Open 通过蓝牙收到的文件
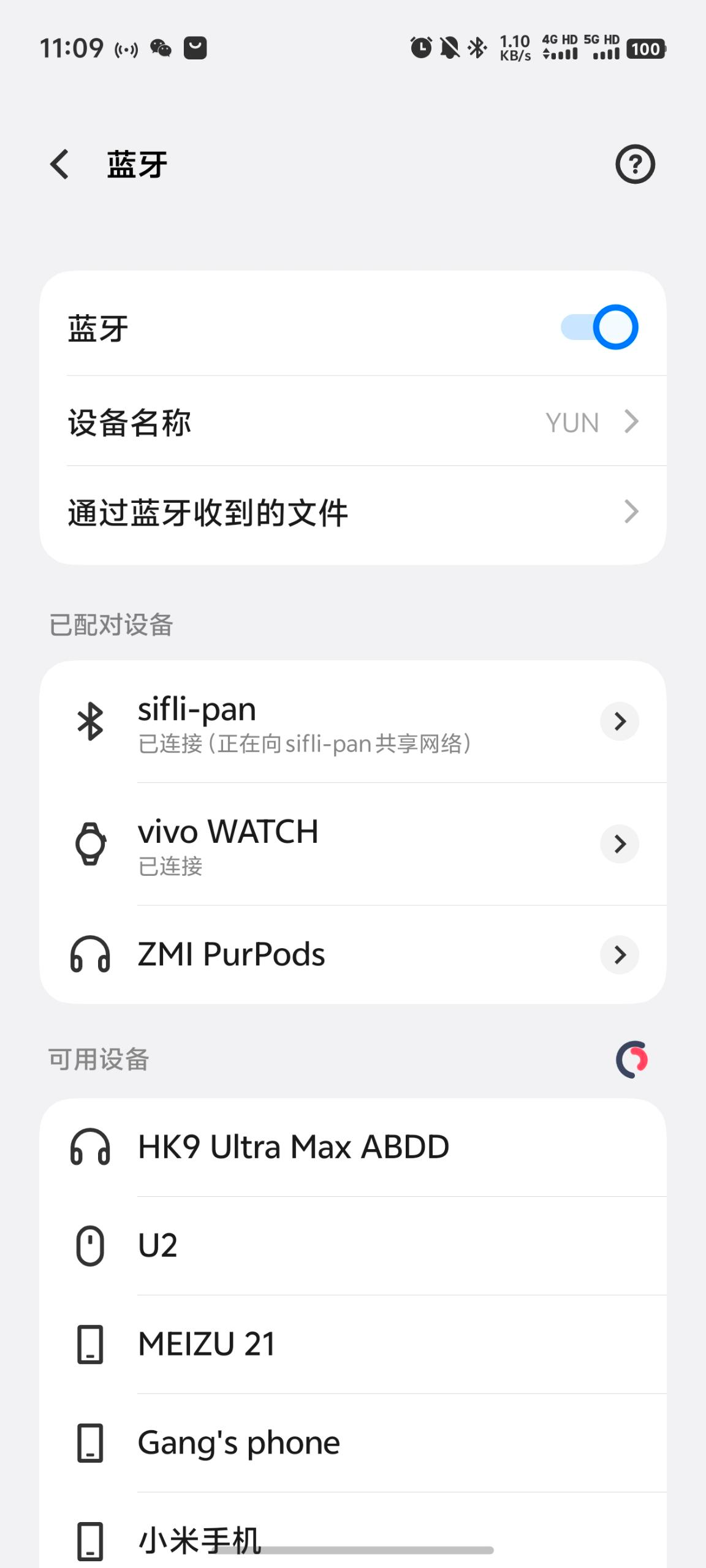 coord(353,512)
